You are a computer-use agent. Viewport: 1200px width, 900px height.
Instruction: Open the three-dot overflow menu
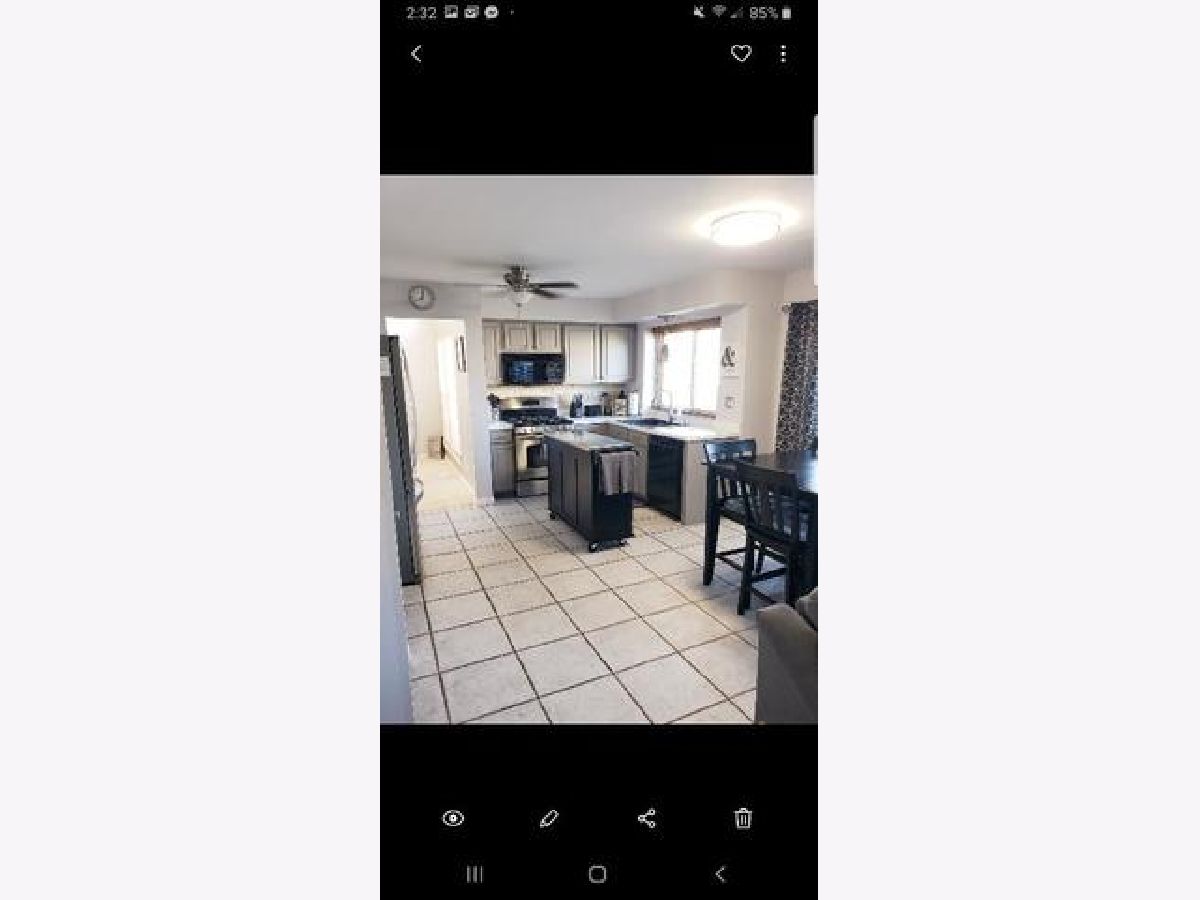click(783, 54)
